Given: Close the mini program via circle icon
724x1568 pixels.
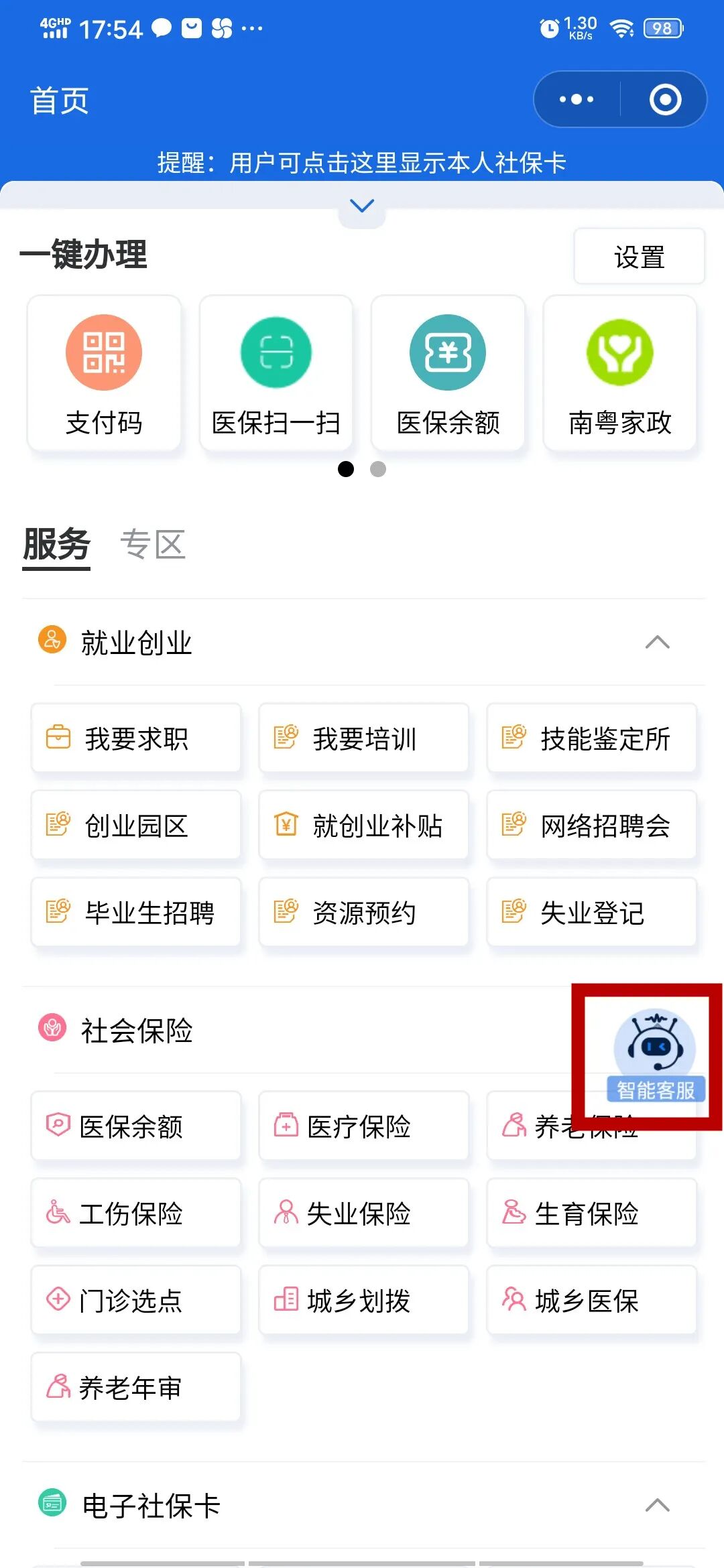Looking at the screenshot, I should (x=665, y=100).
